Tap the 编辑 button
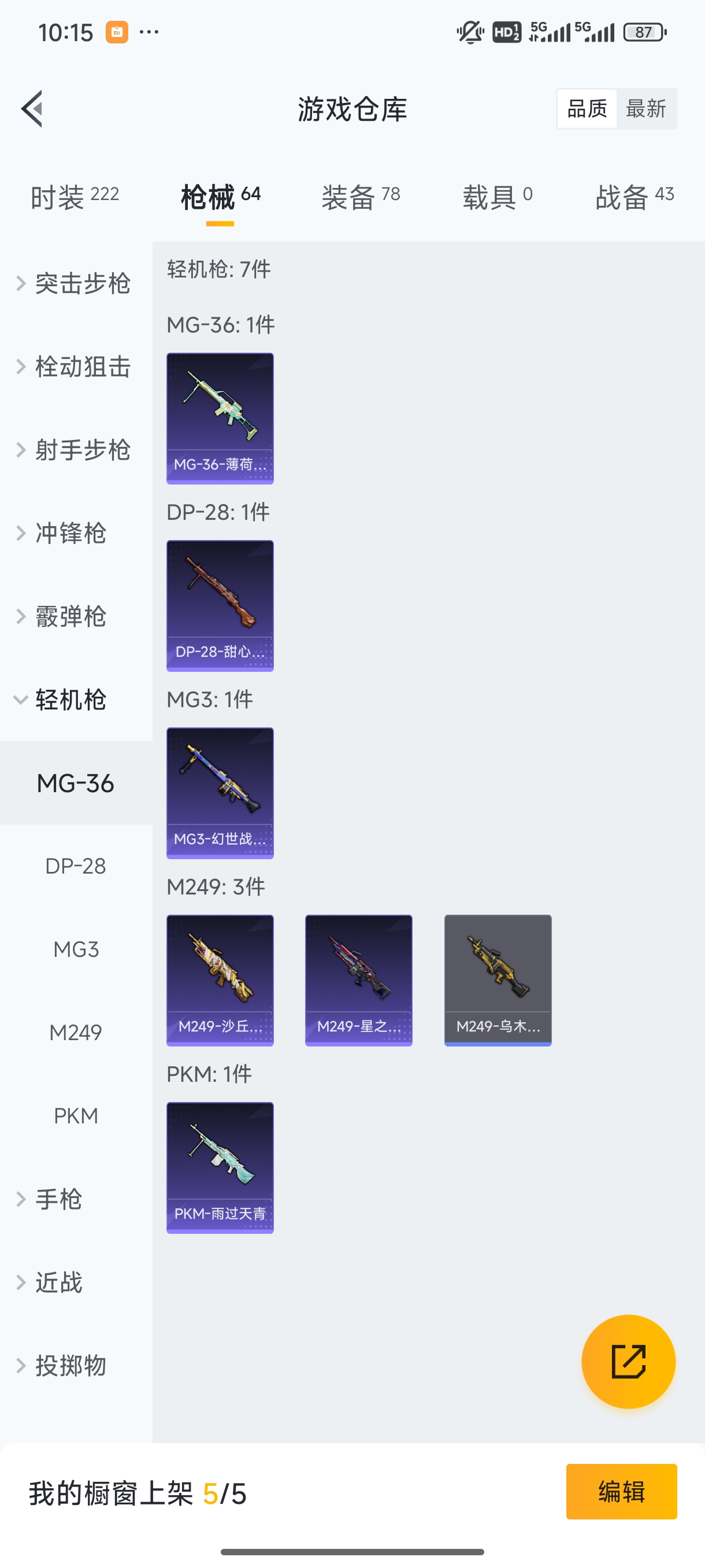The width and height of the screenshot is (705, 1568). (621, 1491)
